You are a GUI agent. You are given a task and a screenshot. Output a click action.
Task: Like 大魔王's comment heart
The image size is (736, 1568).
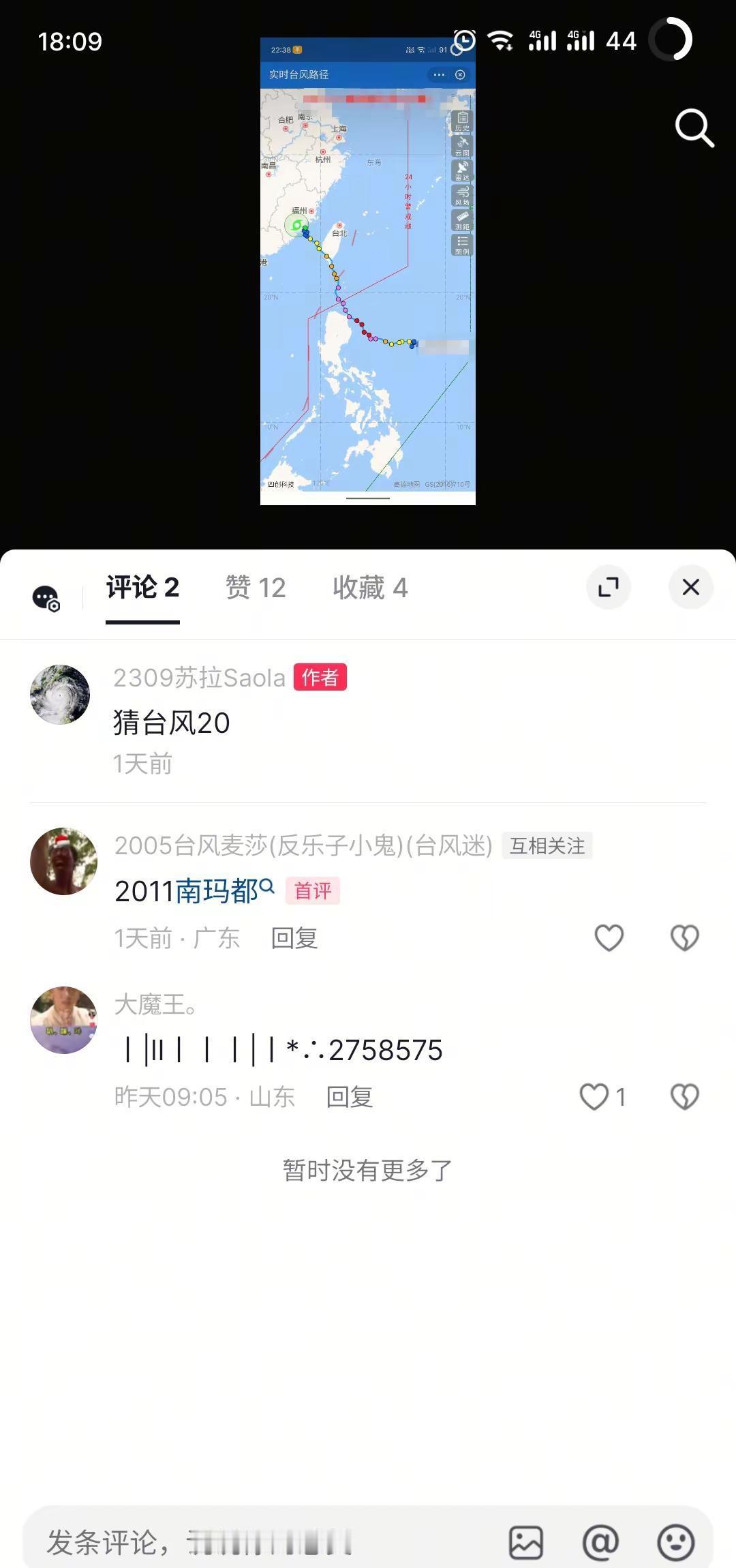pos(595,1097)
